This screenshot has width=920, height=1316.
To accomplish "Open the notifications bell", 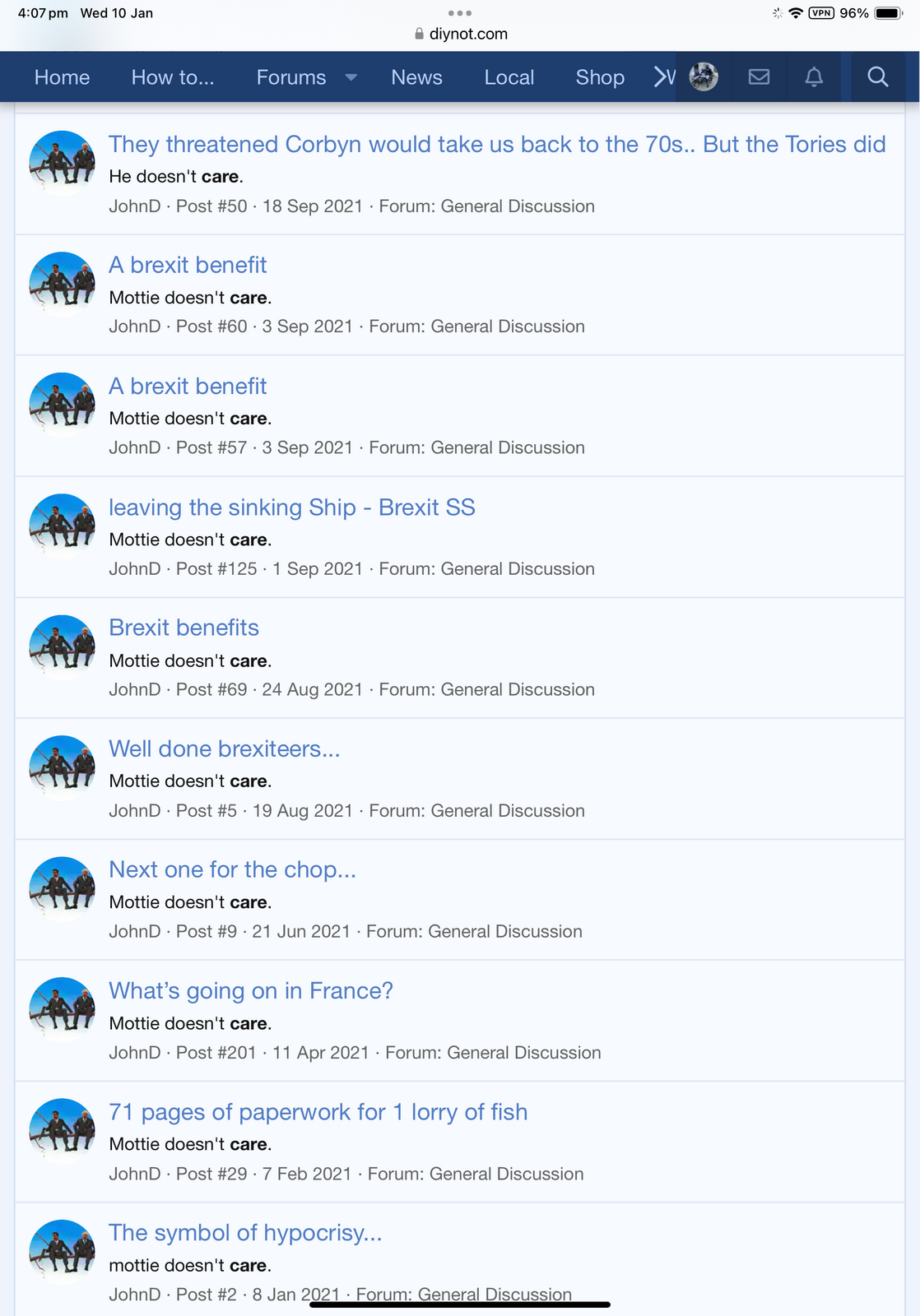I will pyautogui.click(x=813, y=77).
